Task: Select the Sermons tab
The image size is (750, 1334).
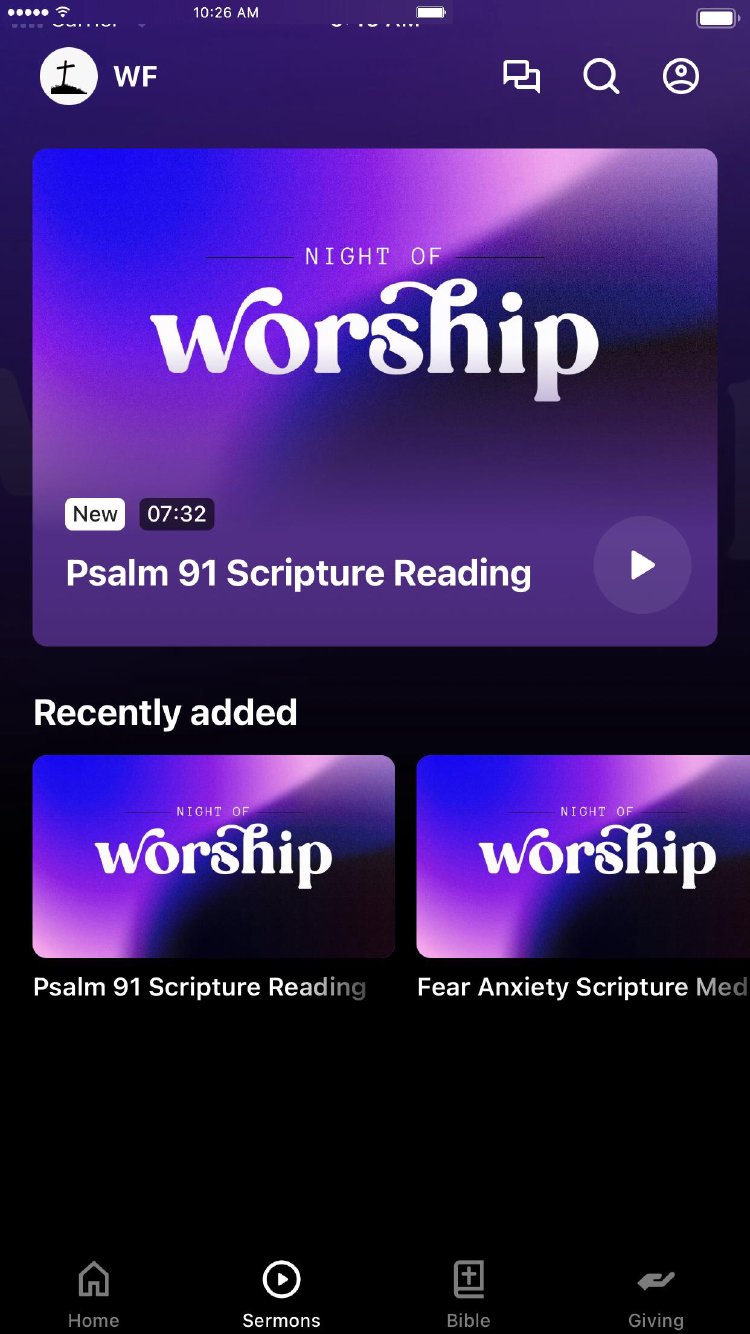Action: tap(281, 1294)
